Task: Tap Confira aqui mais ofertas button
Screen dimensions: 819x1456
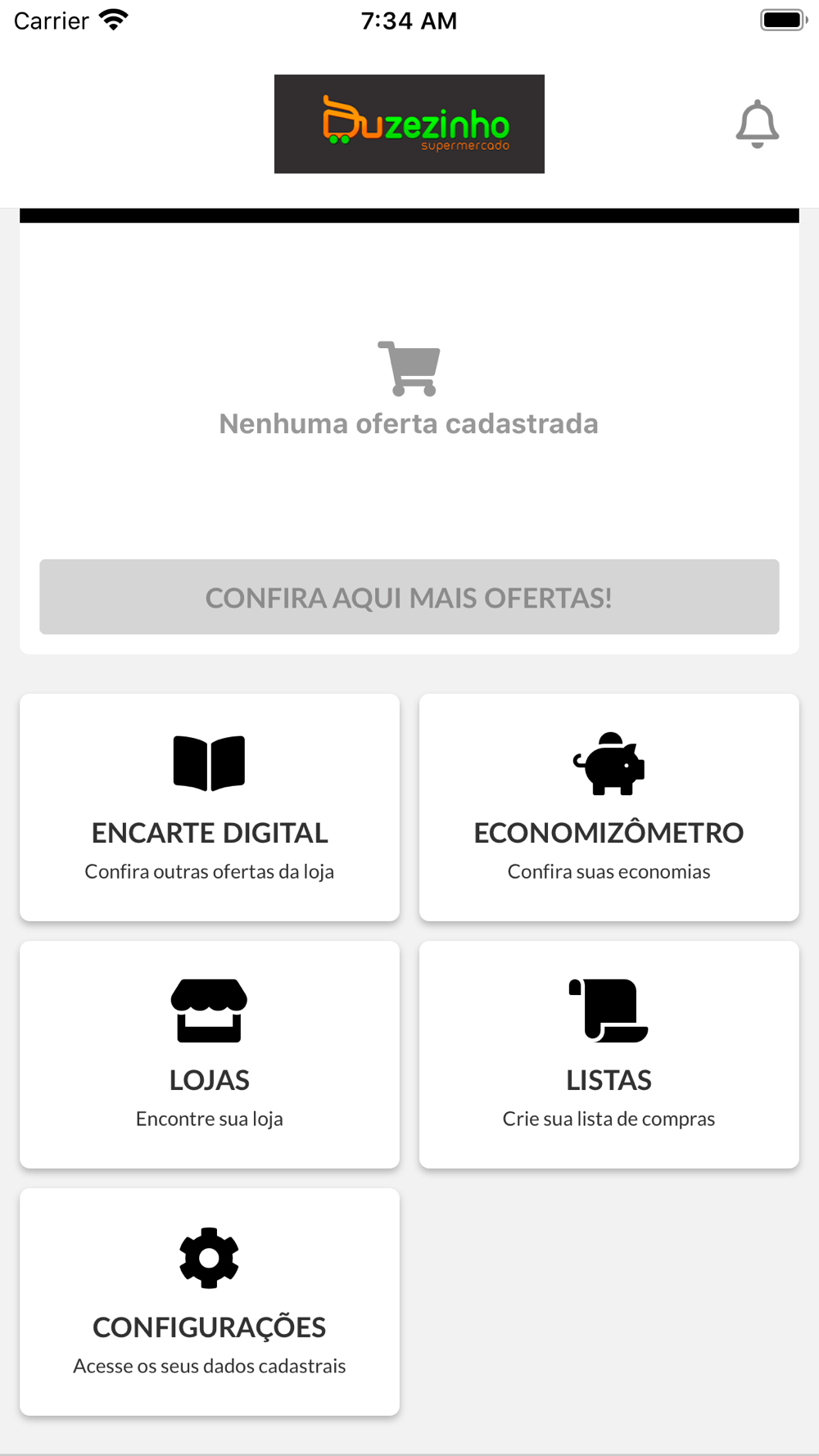Action: (x=409, y=597)
